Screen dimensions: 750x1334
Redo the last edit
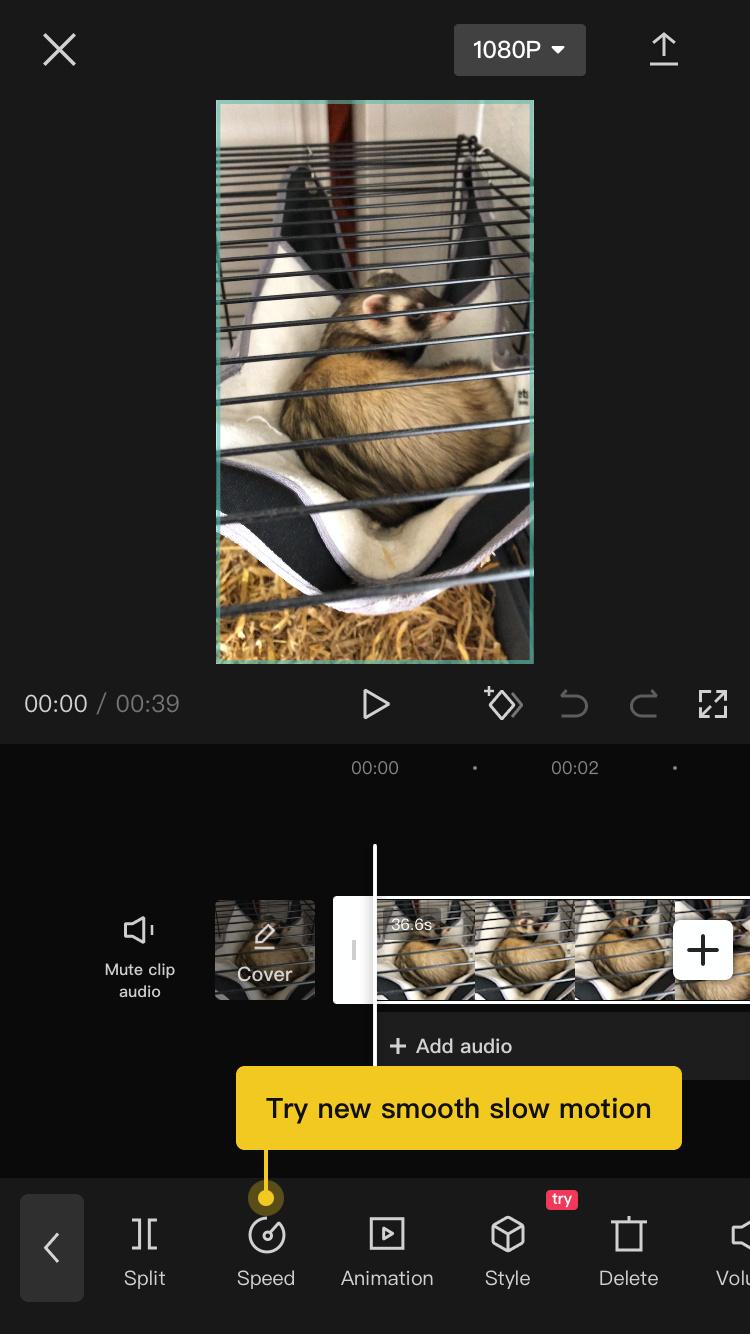pos(643,704)
